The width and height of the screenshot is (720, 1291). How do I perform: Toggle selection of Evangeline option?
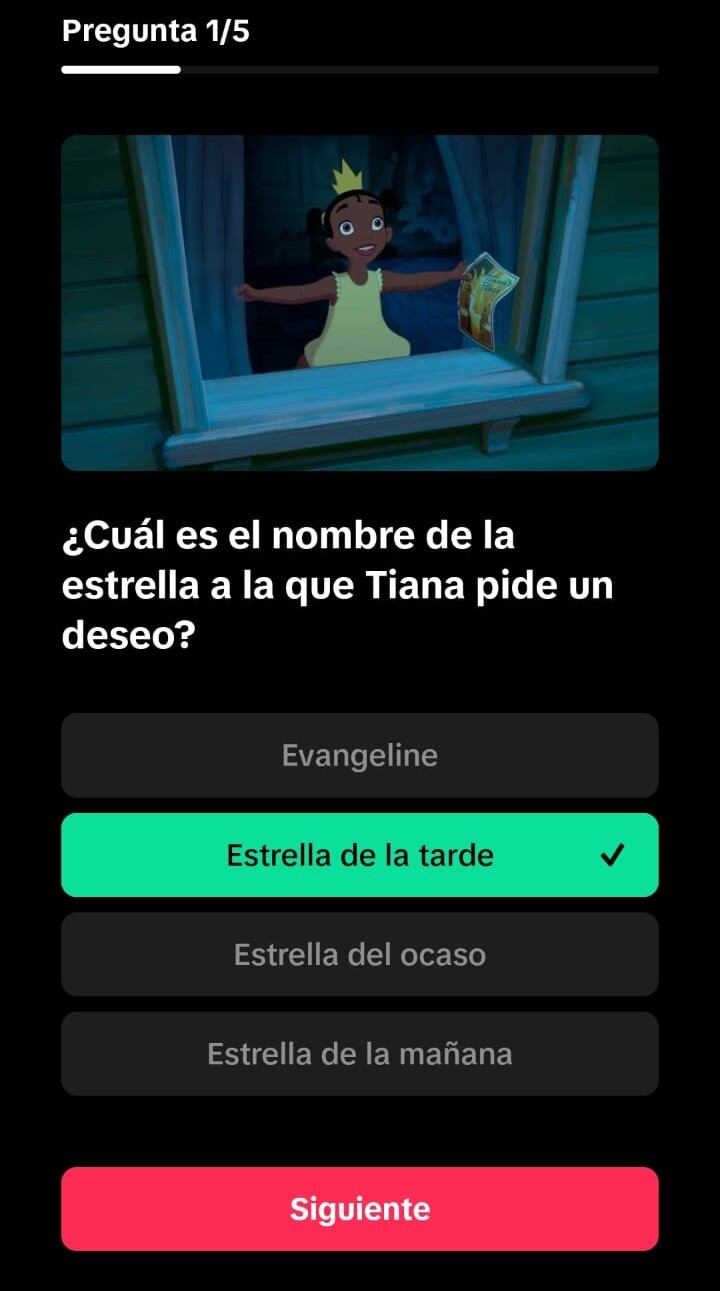pos(360,756)
